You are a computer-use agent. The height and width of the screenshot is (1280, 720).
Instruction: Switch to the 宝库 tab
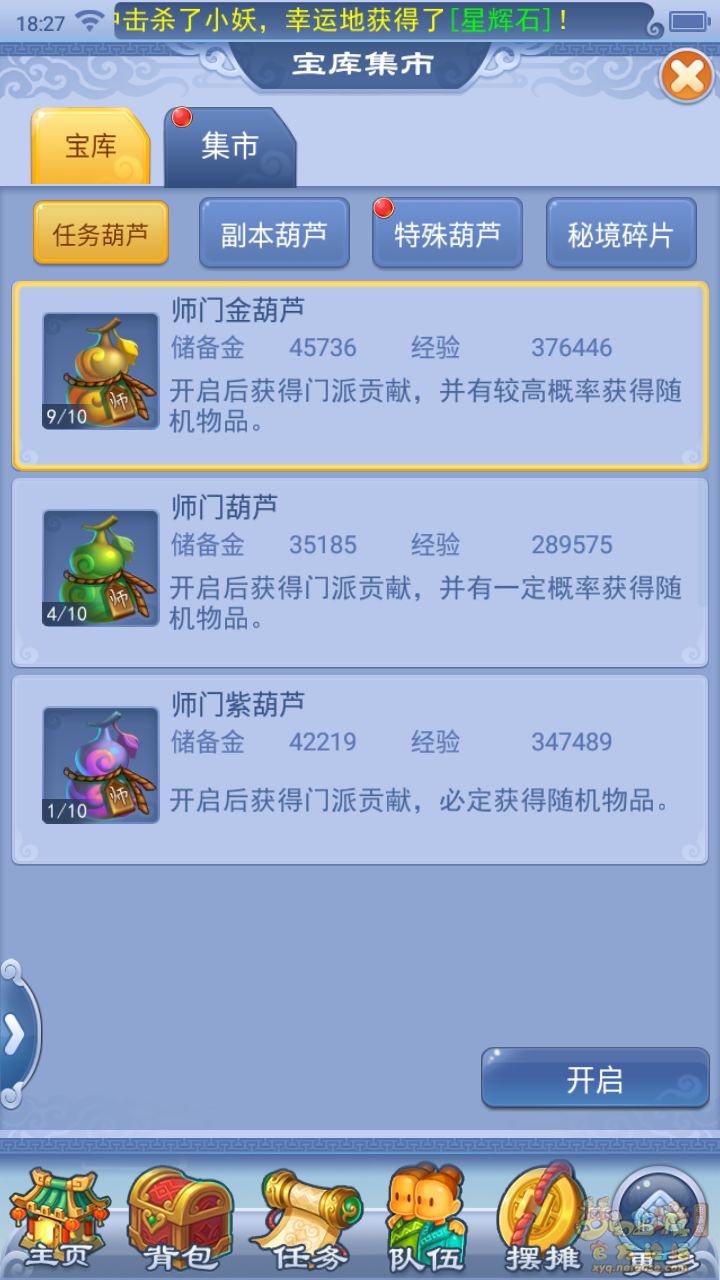(91, 147)
